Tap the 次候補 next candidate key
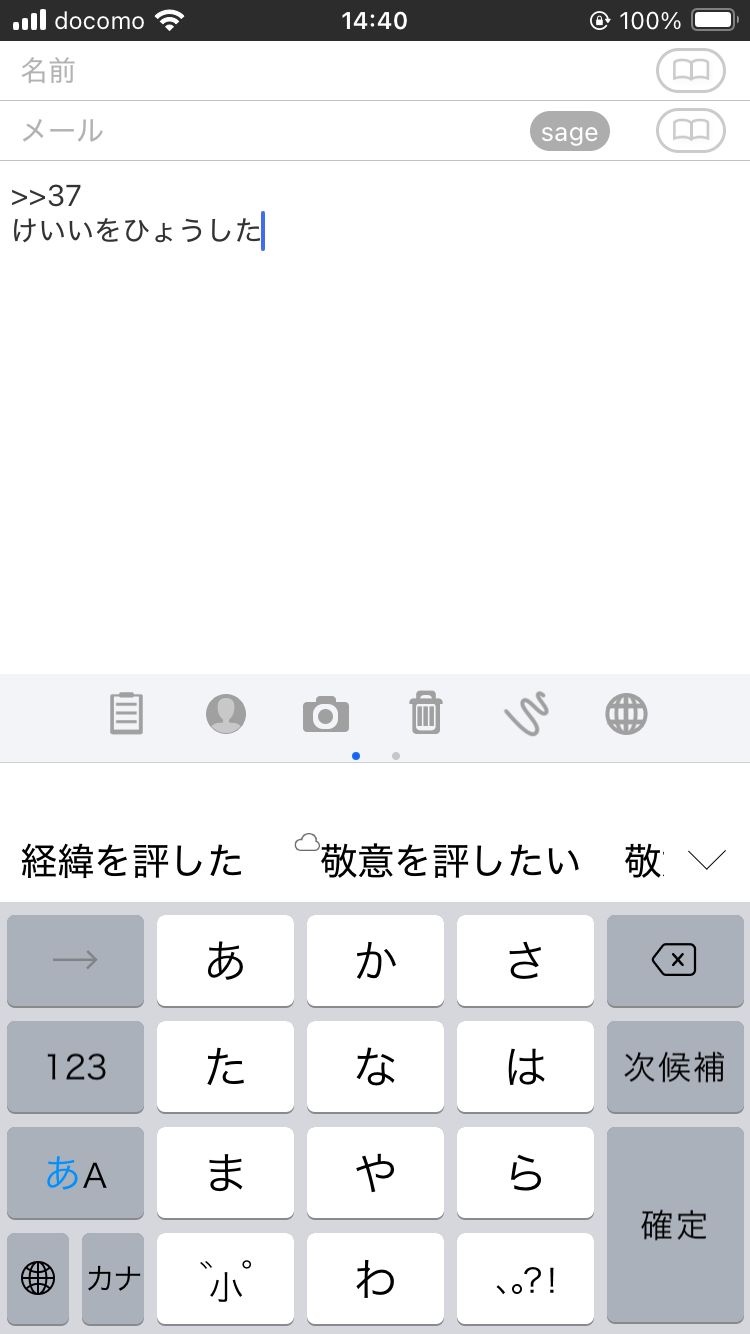The image size is (750, 1334). click(674, 1067)
